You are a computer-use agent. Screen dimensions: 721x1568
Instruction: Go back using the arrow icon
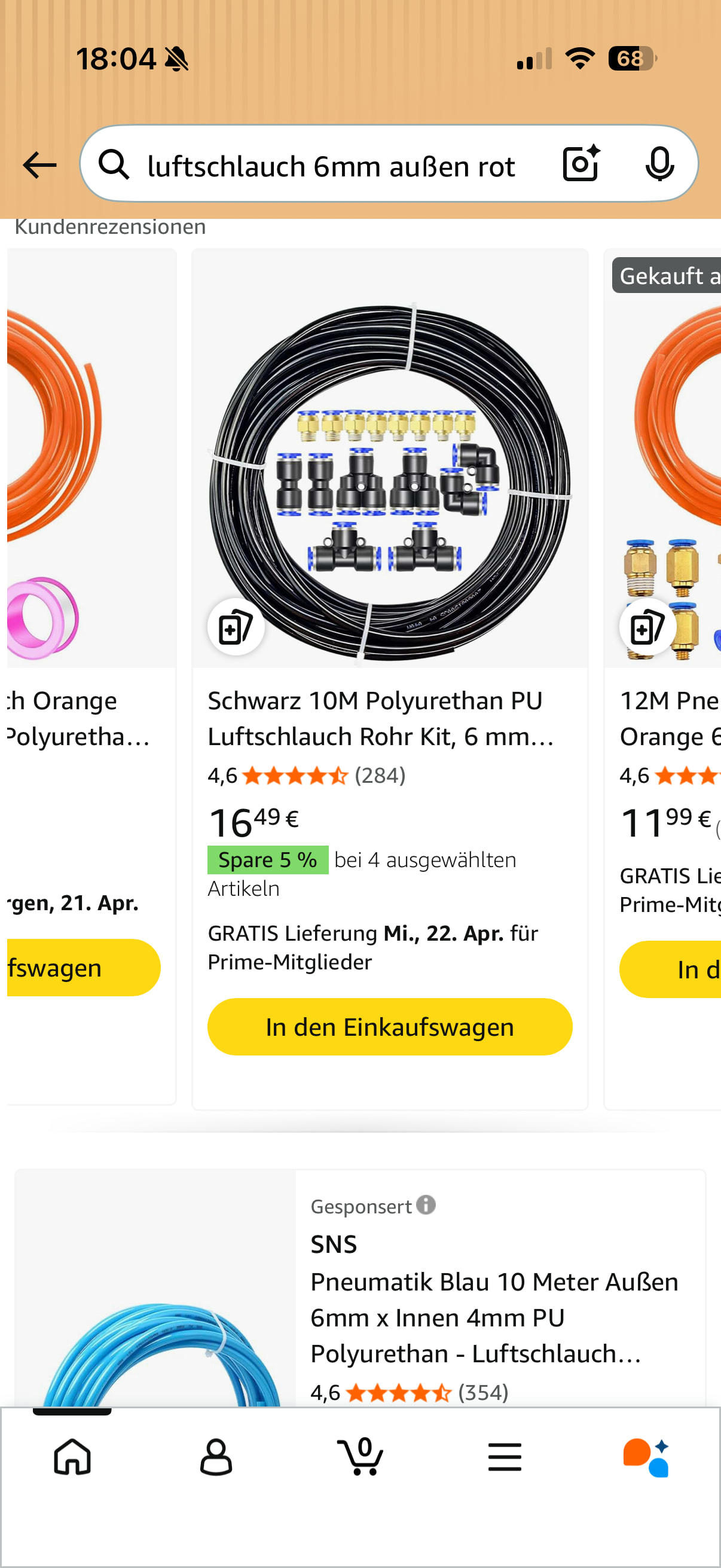pyautogui.click(x=39, y=165)
